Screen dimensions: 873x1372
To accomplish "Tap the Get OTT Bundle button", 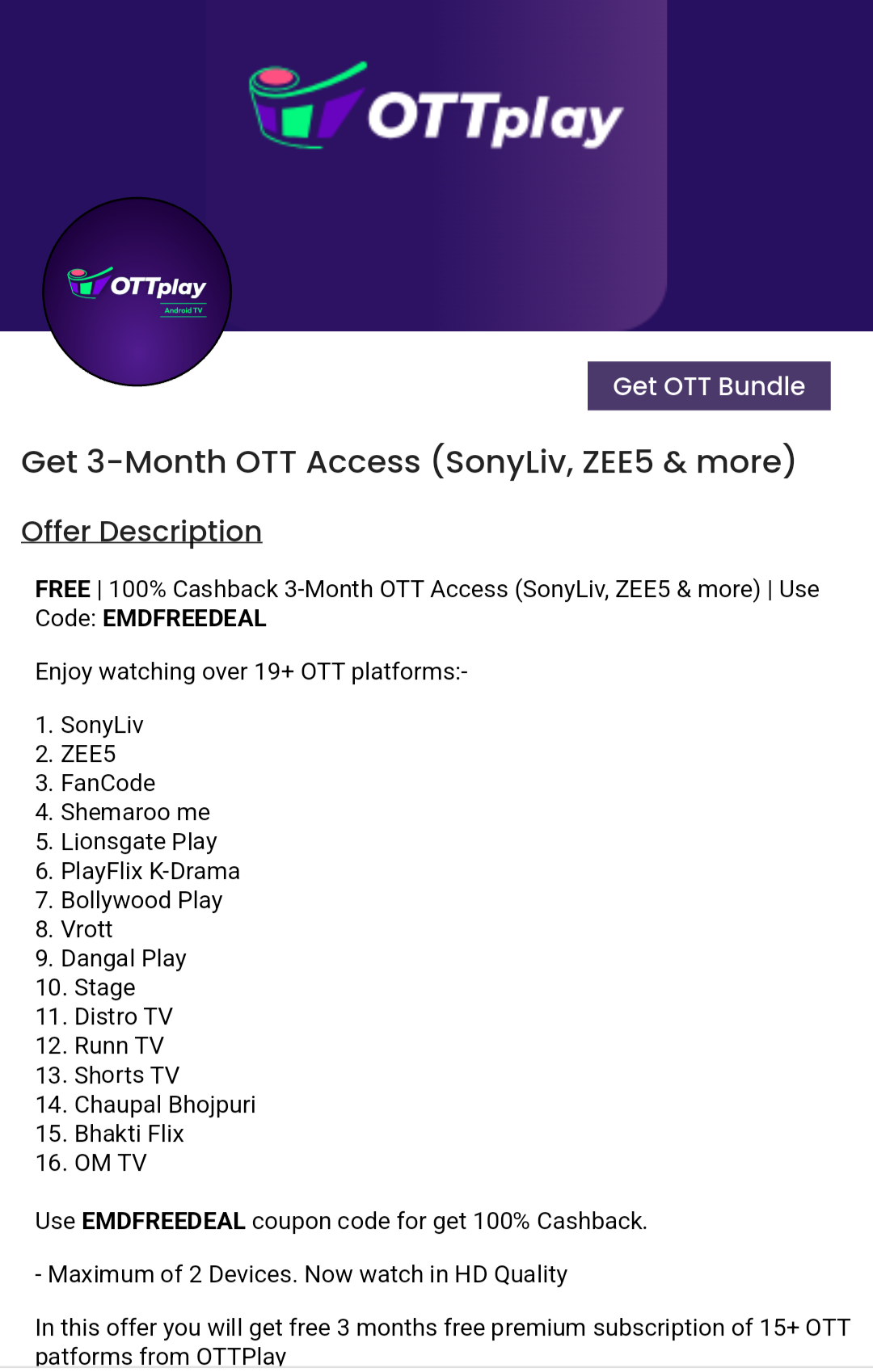I will (x=709, y=386).
